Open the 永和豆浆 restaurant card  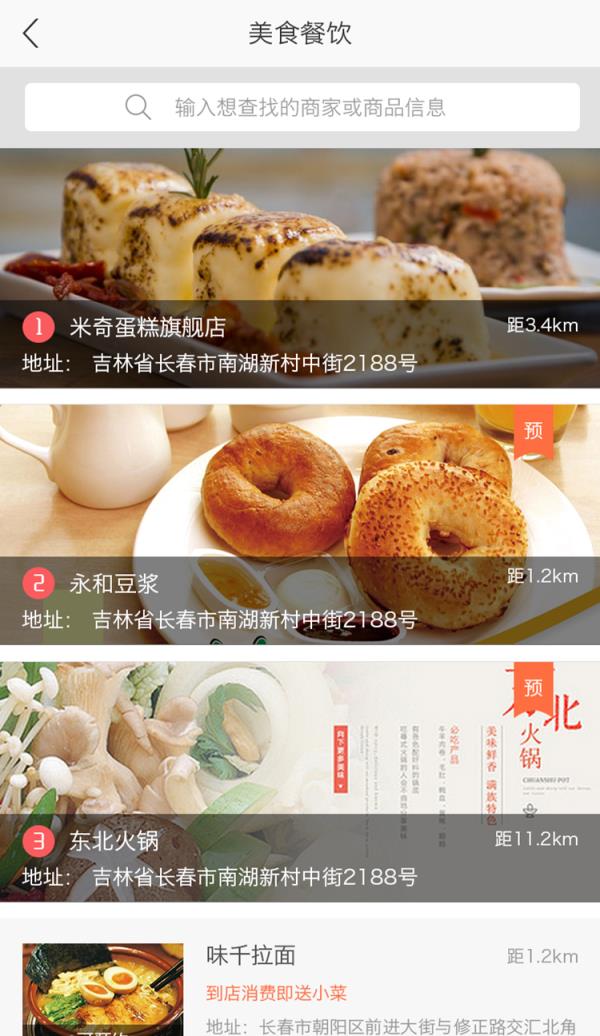pyautogui.click(x=300, y=524)
